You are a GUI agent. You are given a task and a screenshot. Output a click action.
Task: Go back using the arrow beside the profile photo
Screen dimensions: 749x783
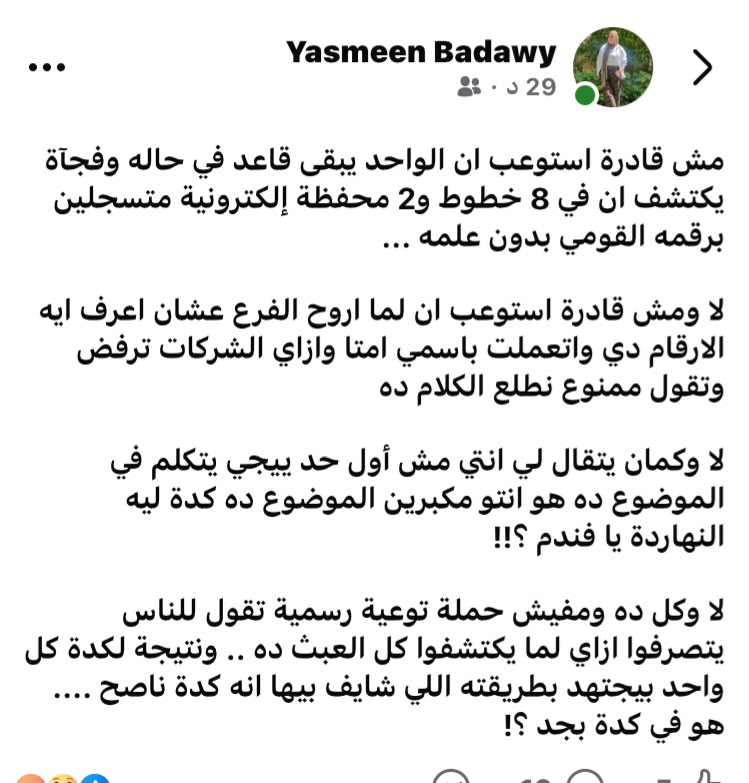coord(703,67)
